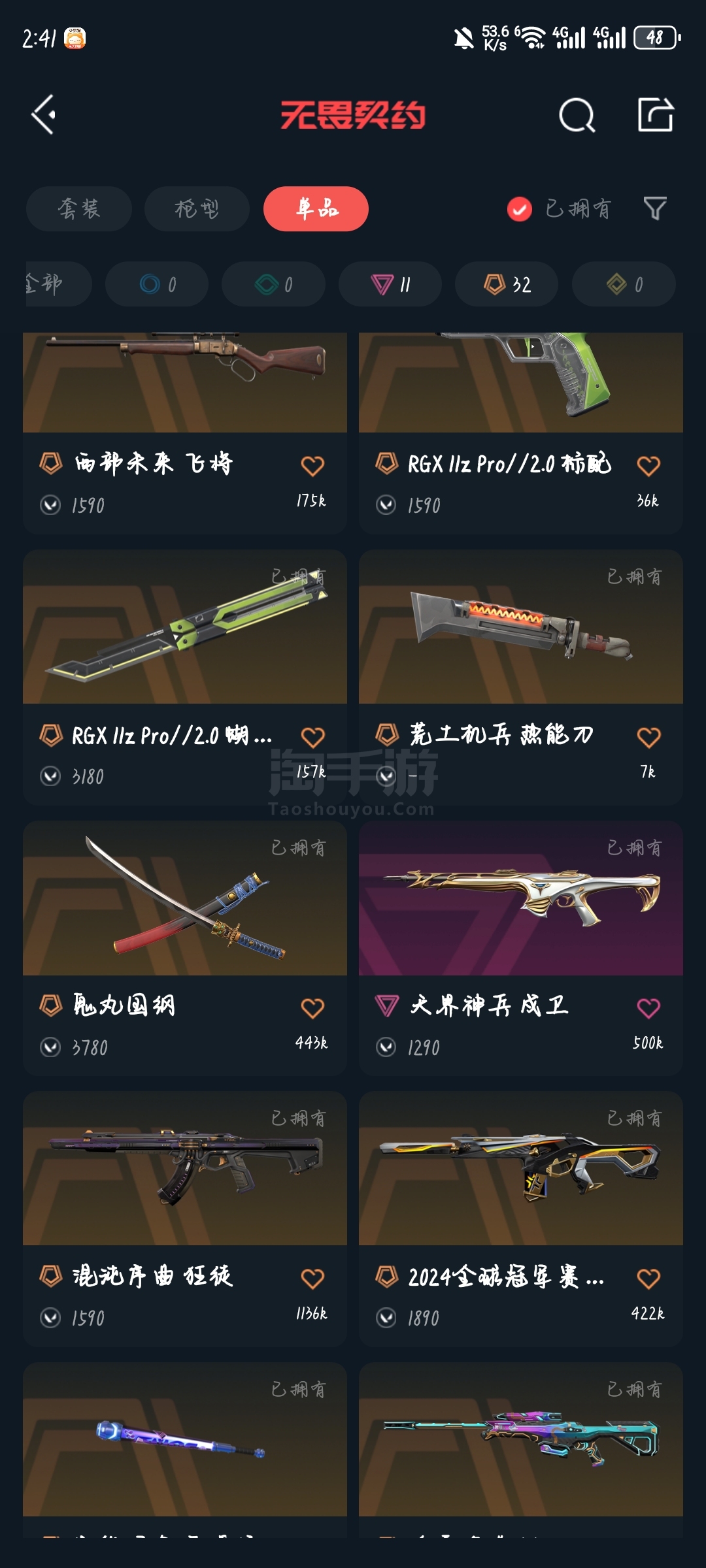Open the 荒土机兵 热能刀 skin card

[x=521, y=653]
